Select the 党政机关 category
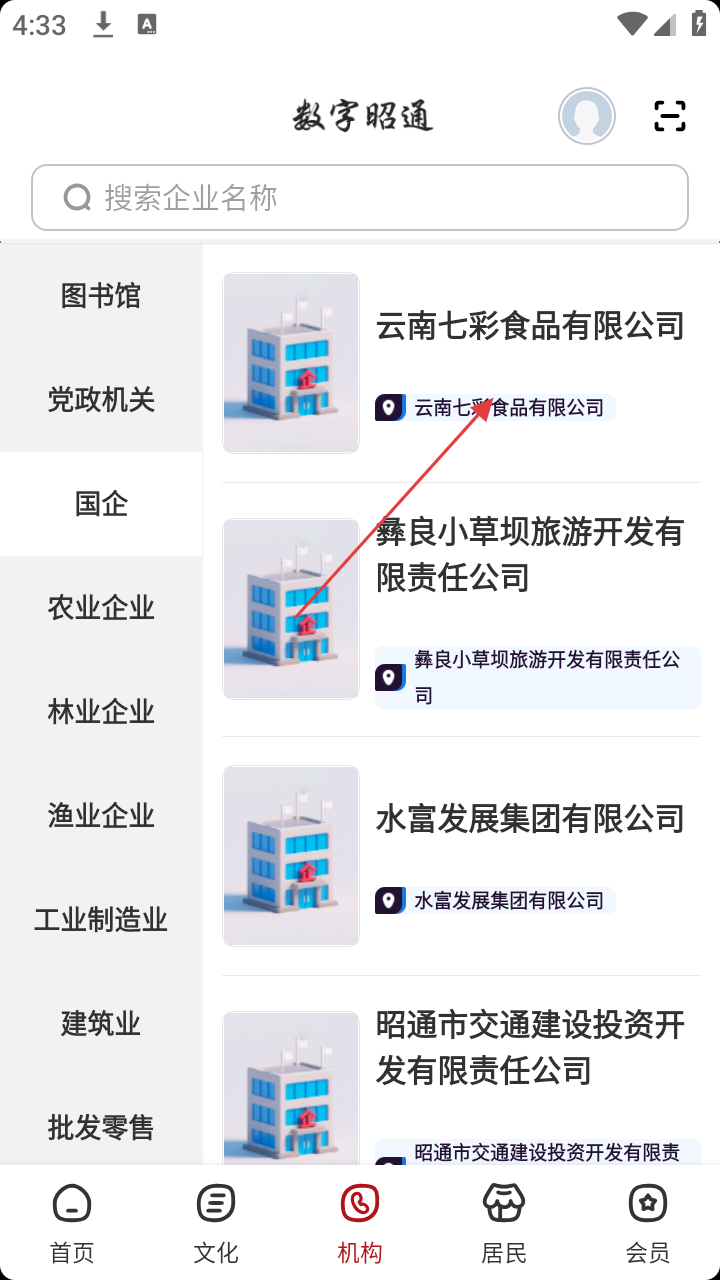This screenshot has width=720, height=1280. point(101,400)
